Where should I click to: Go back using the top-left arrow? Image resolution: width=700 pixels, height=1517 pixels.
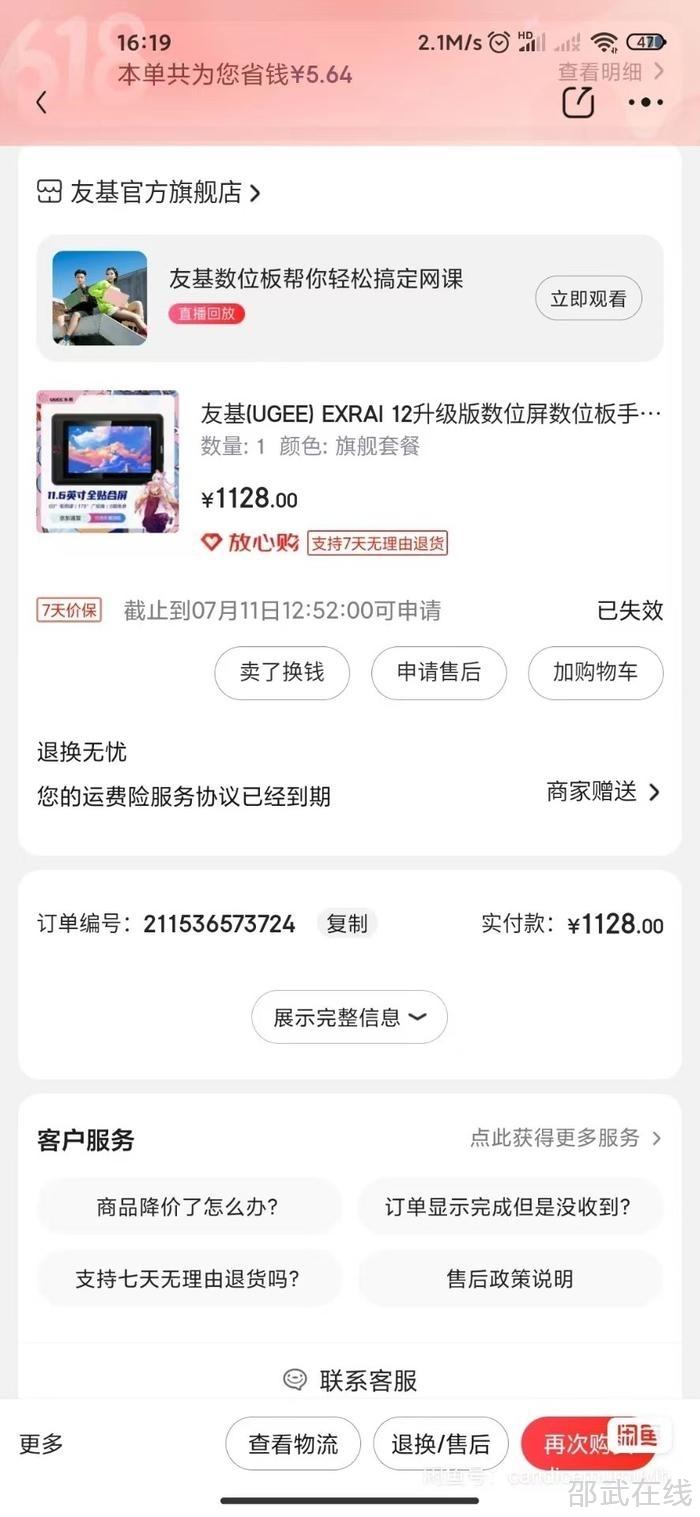pyautogui.click(x=41, y=102)
